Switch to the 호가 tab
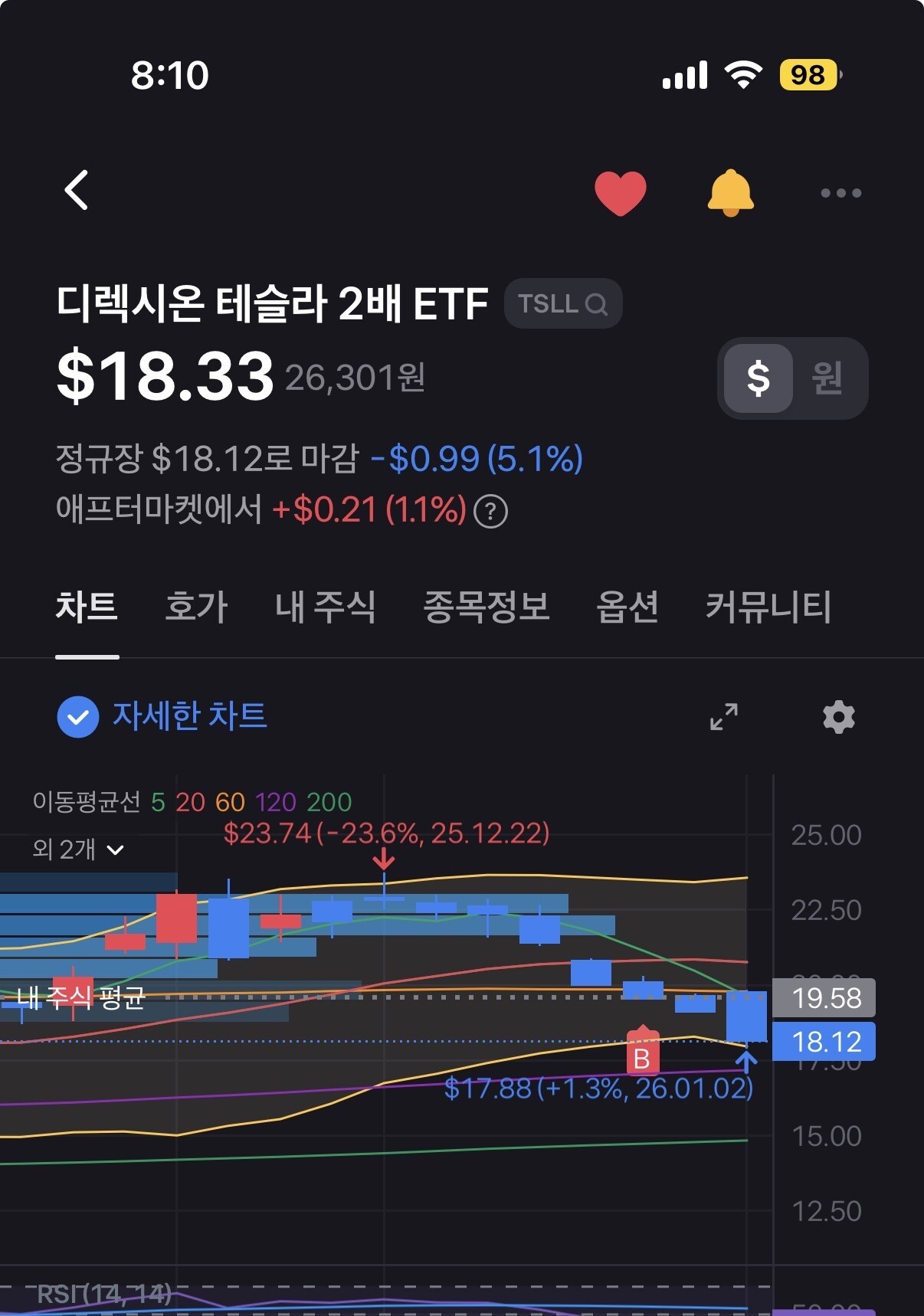The height and width of the screenshot is (1316, 924). pyautogui.click(x=196, y=607)
